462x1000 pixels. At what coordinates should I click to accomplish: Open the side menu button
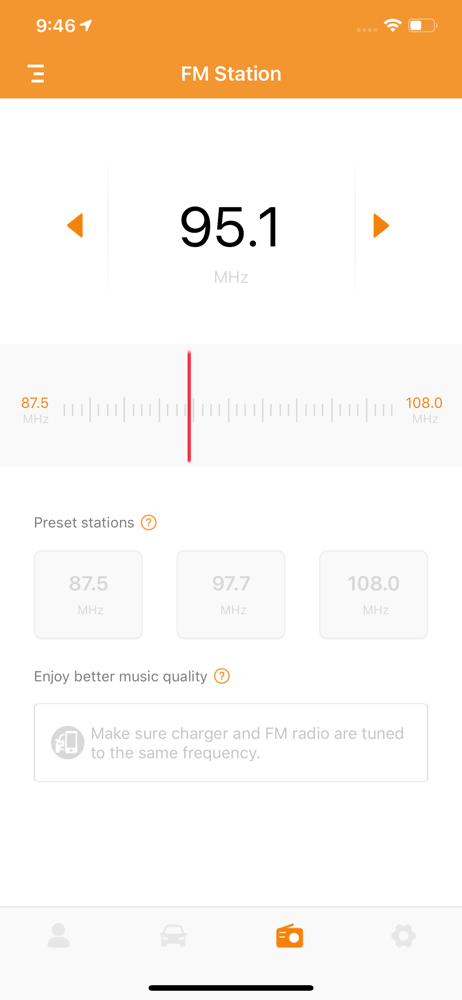[x=37, y=74]
